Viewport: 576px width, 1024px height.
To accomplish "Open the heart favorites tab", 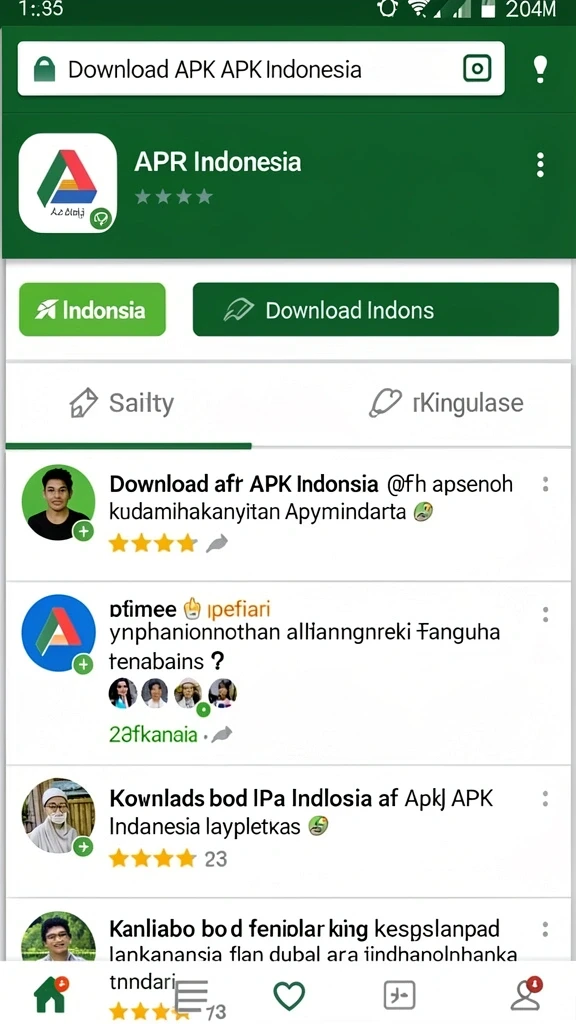I will pyautogui.click(x=289, y=996).
